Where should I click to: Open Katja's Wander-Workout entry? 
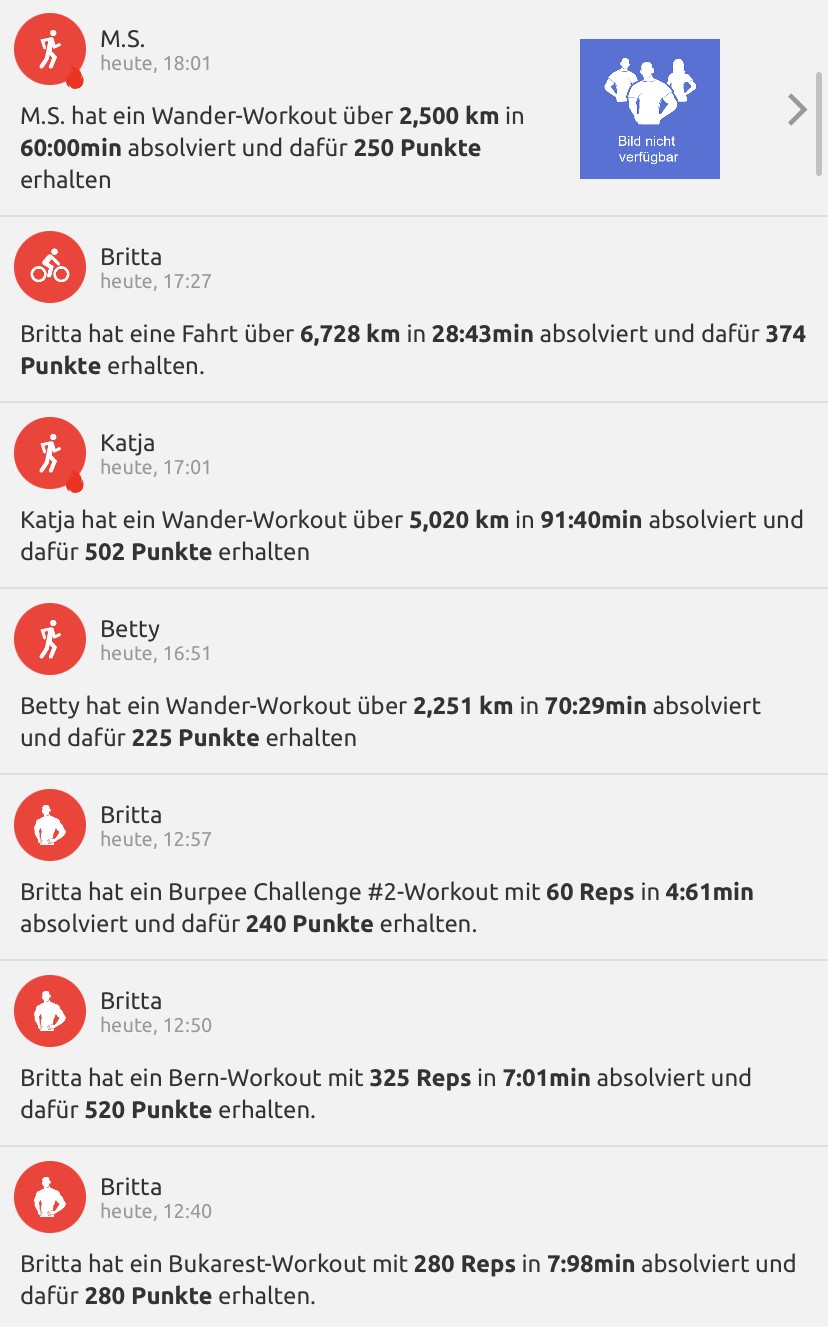click(413, 535)
